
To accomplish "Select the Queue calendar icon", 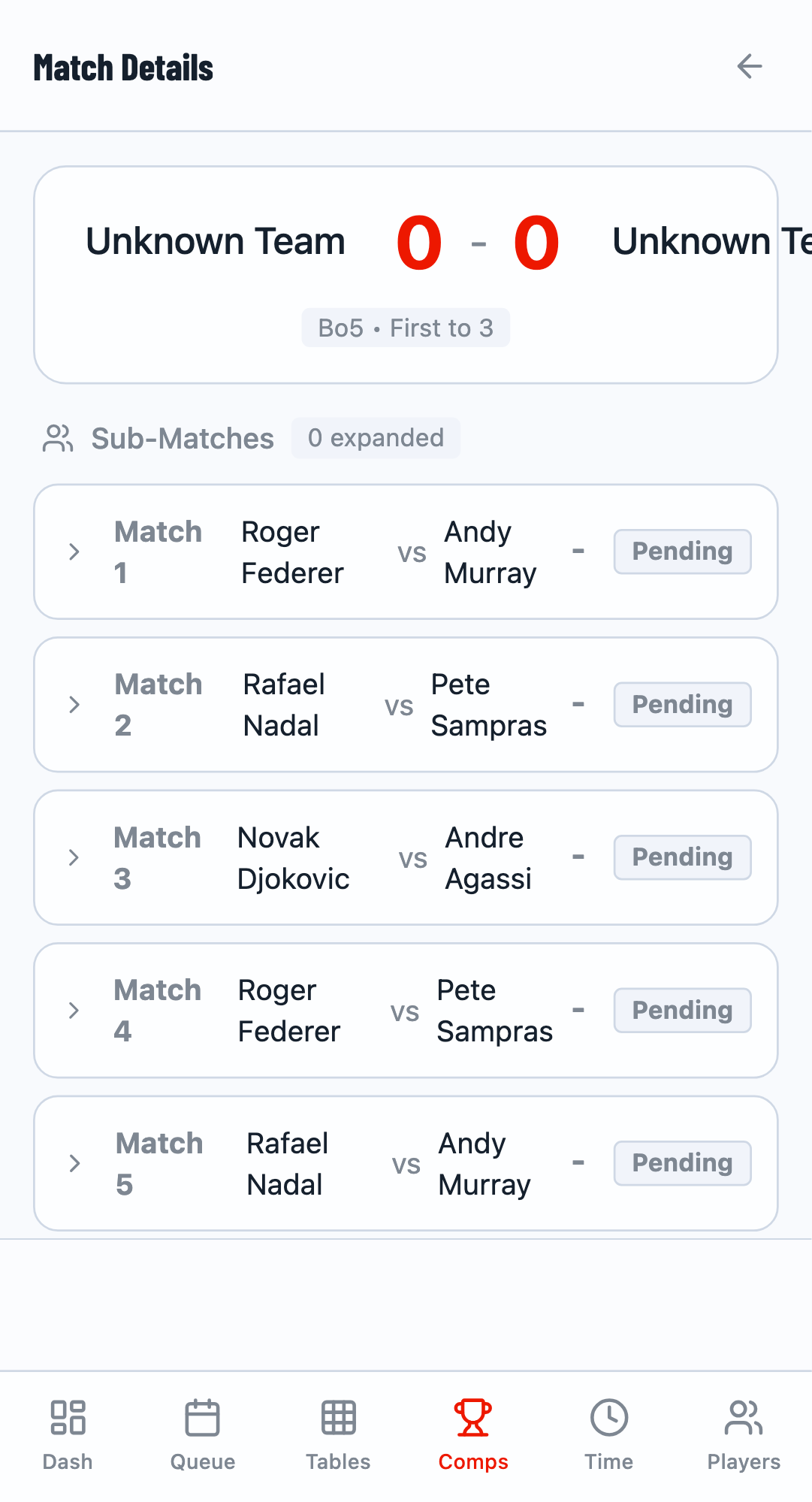I will pos(202,1417).
